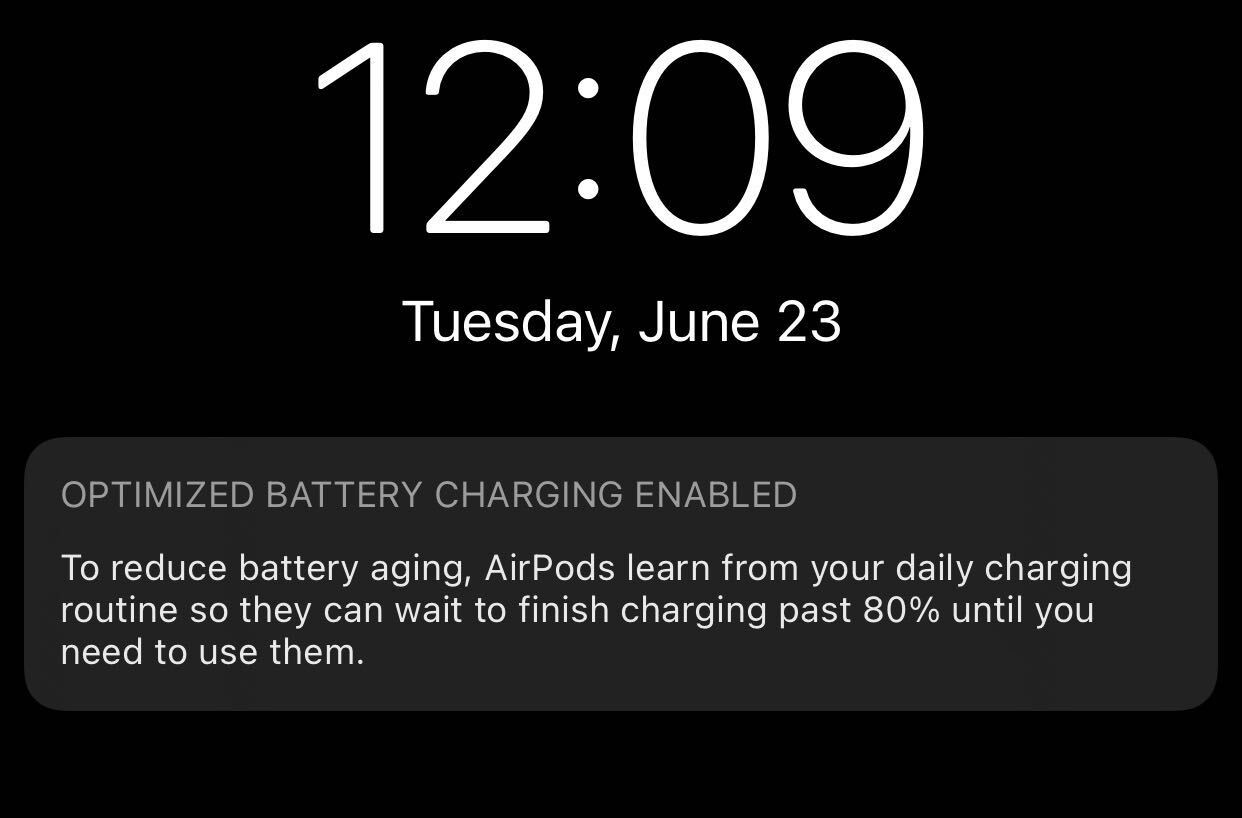Open the Optimized Battery Charging notification

pos(620,575)
